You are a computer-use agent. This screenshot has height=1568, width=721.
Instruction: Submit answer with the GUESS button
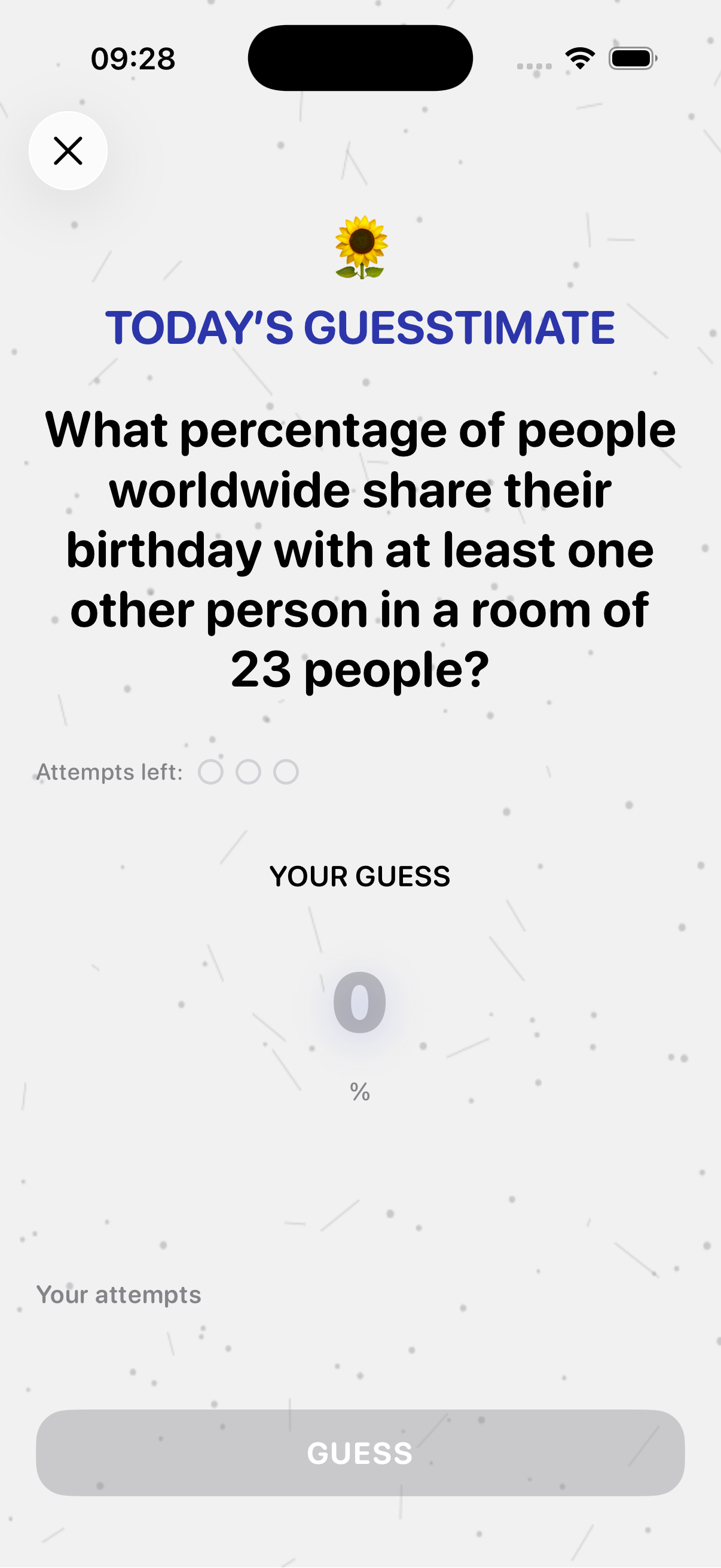coord(360,1453)
